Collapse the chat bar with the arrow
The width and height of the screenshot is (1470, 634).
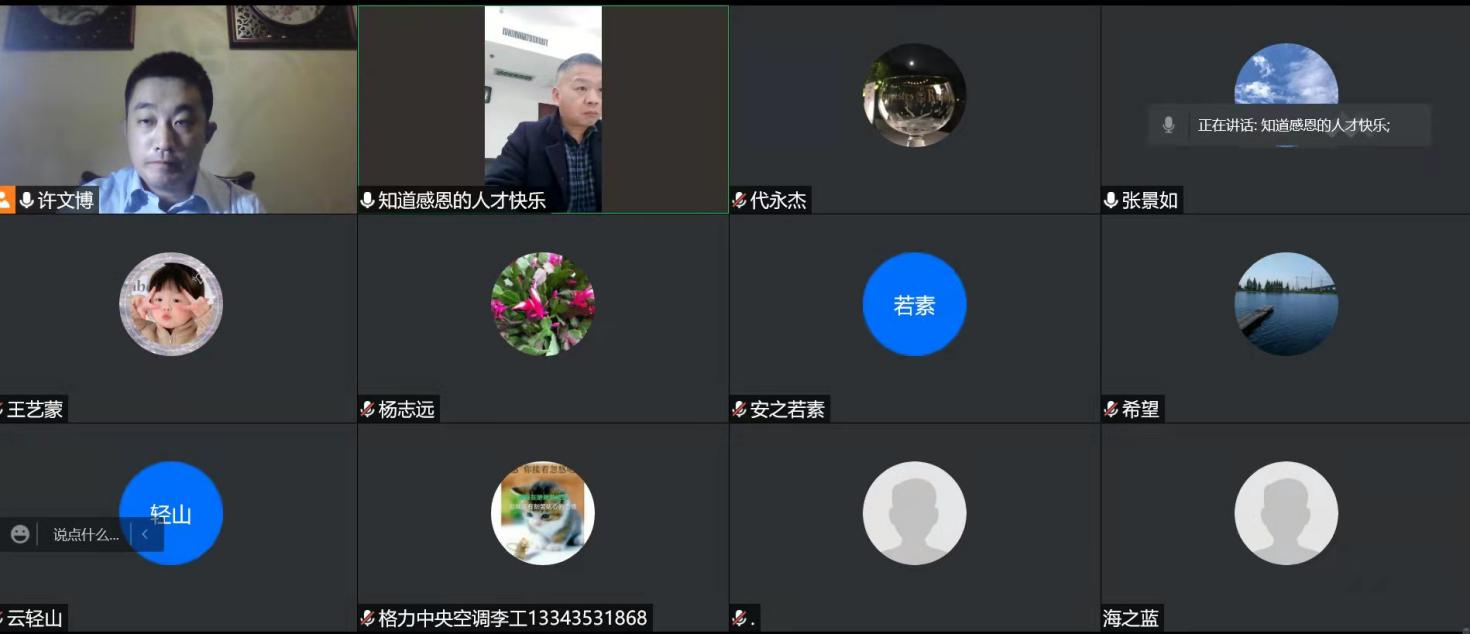(145, 534)
